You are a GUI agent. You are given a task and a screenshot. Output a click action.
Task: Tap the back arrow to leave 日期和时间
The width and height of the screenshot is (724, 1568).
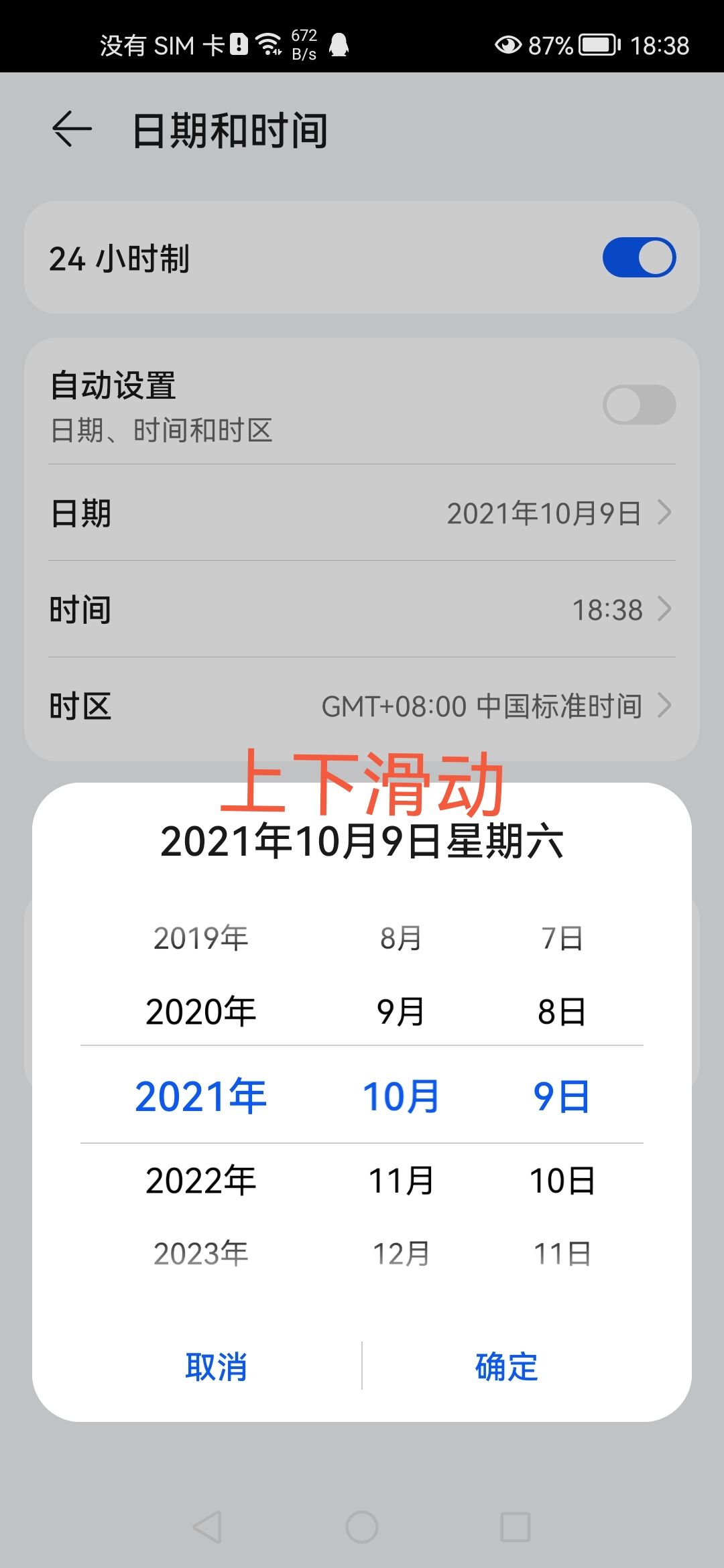(x=70, y=130)
